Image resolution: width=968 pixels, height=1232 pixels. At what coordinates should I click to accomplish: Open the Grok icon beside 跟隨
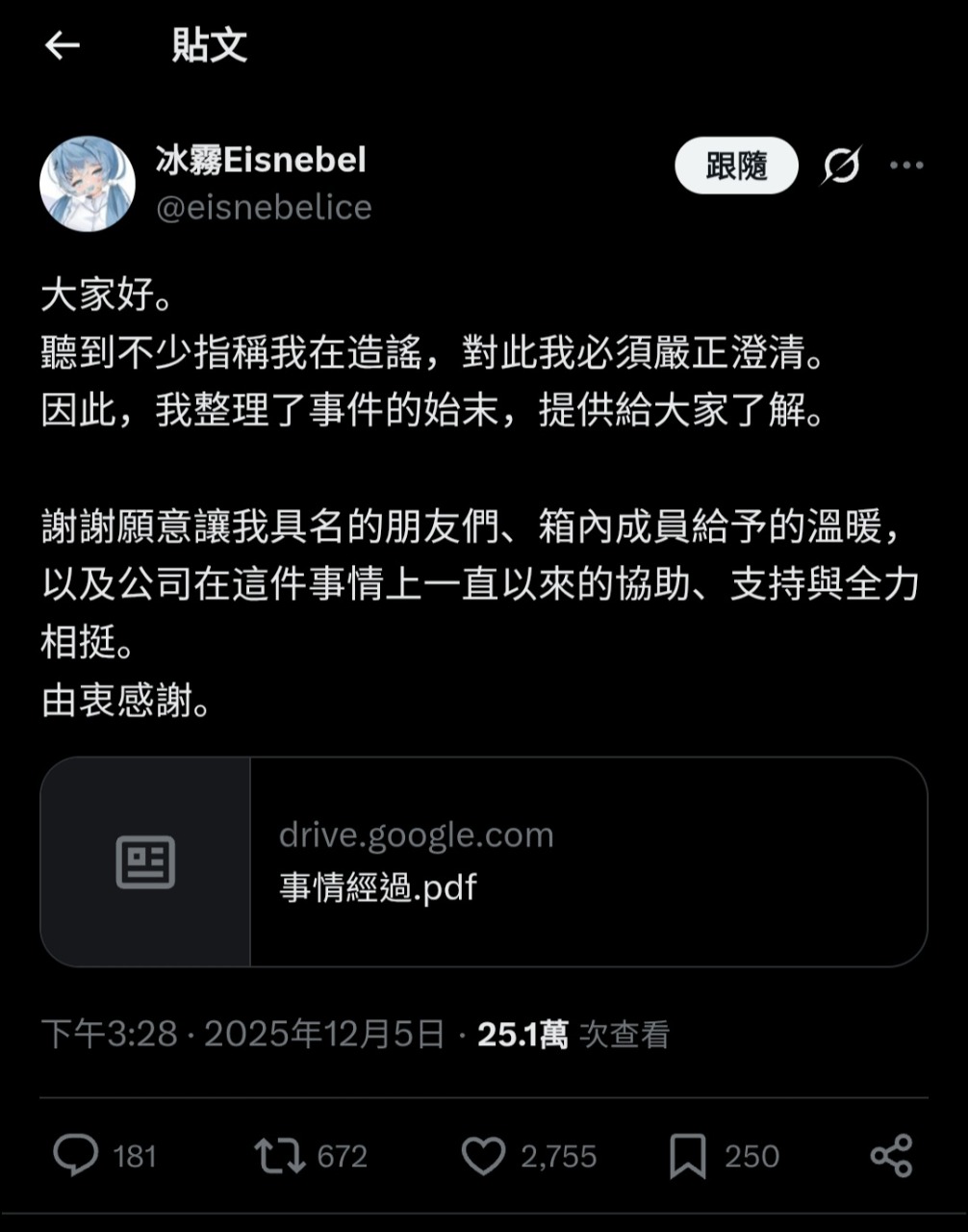point(840,167)
